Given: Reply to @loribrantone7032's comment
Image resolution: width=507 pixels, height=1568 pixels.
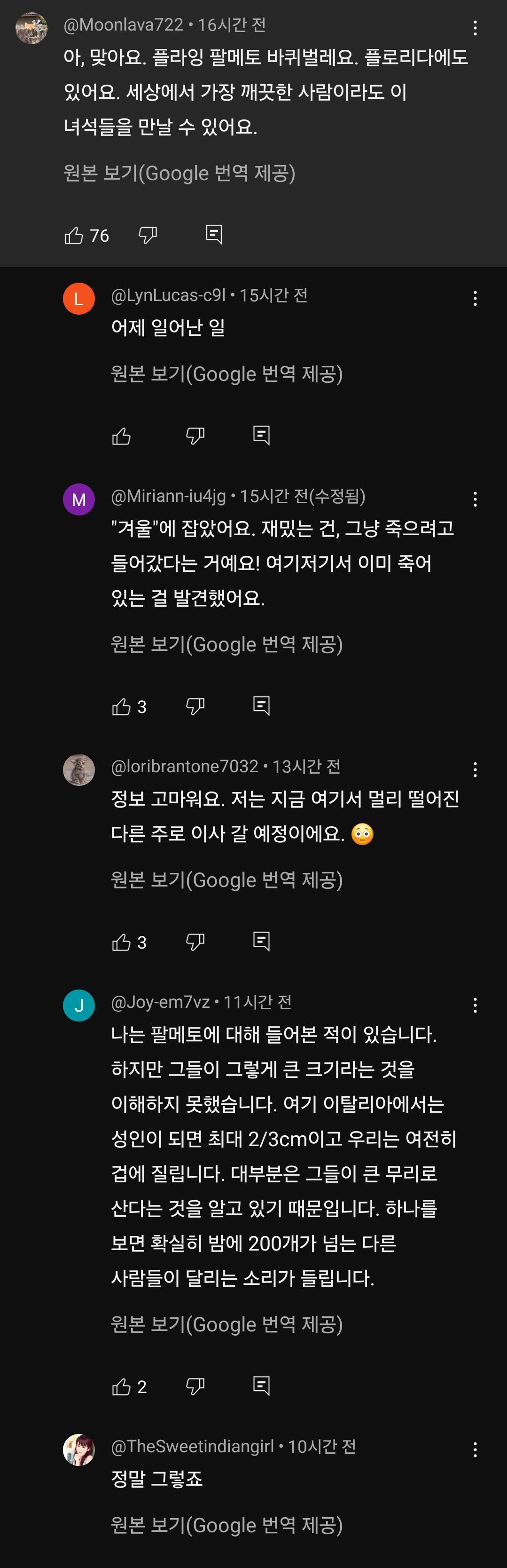Looking at the screenshot, I should [x=261, y=942].
